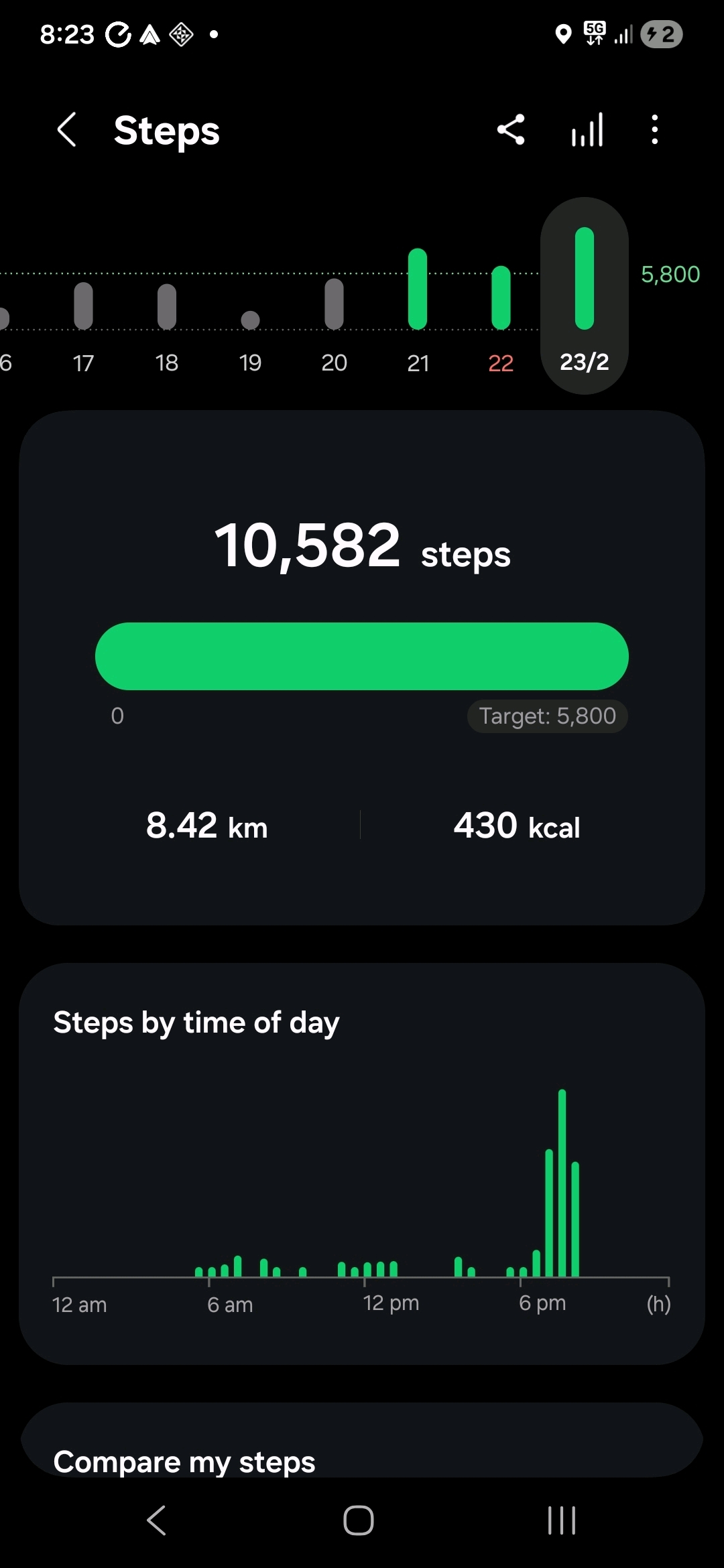
Task: Open the three-dot overflow menu
Action: tap(655, 130)
